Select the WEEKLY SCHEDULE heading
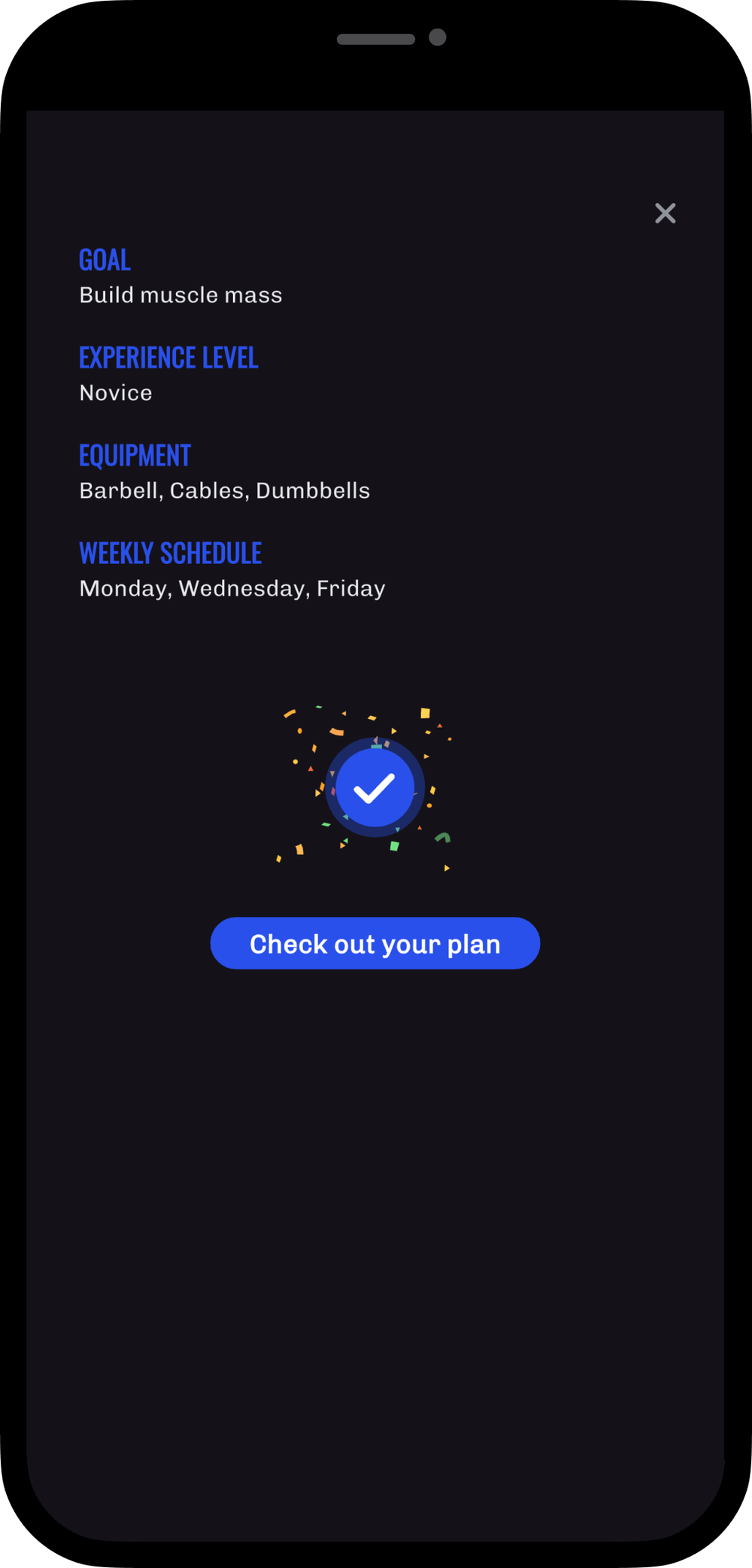752x1568 pixels. click(170, 553)
